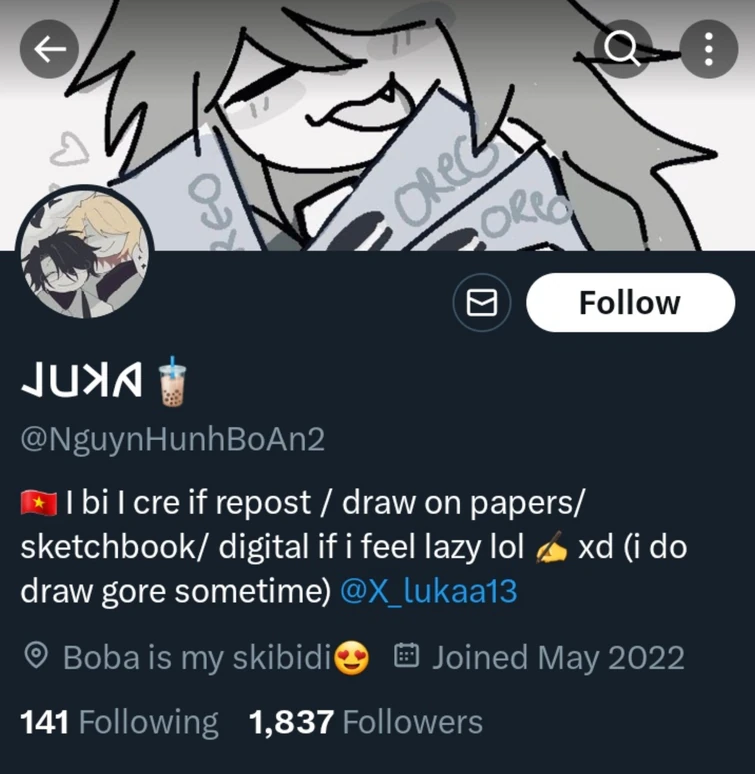Send a direct message to this user

[x=482, y=302]
